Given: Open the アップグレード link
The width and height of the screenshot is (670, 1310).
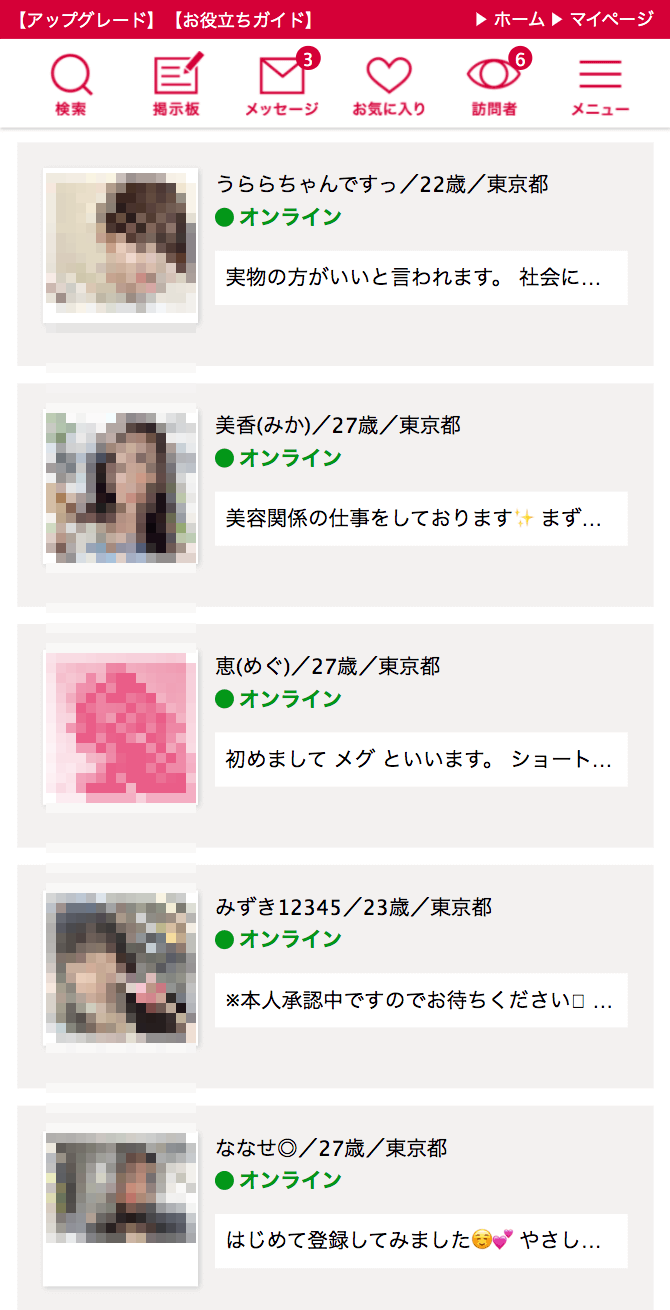Looking at the screenshot, I should (85, 20).
